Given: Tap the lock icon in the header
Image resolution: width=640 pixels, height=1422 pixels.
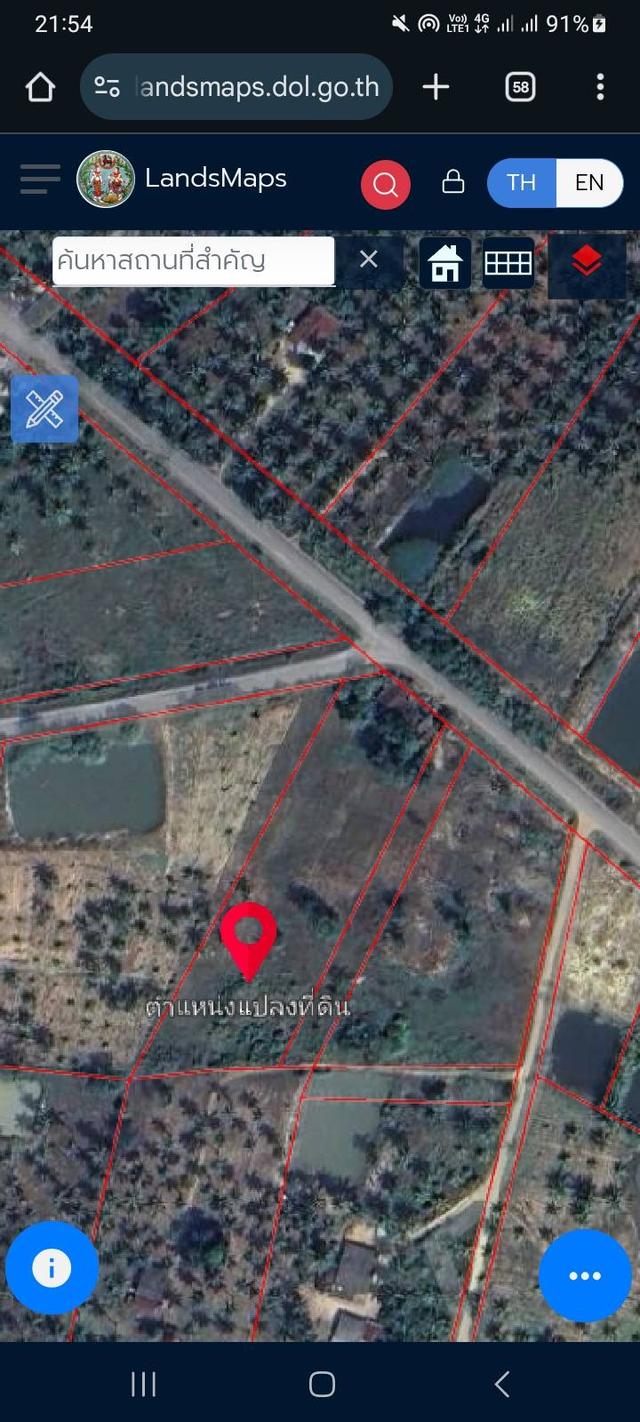Looking at the screenshot, I should [453, 182].
